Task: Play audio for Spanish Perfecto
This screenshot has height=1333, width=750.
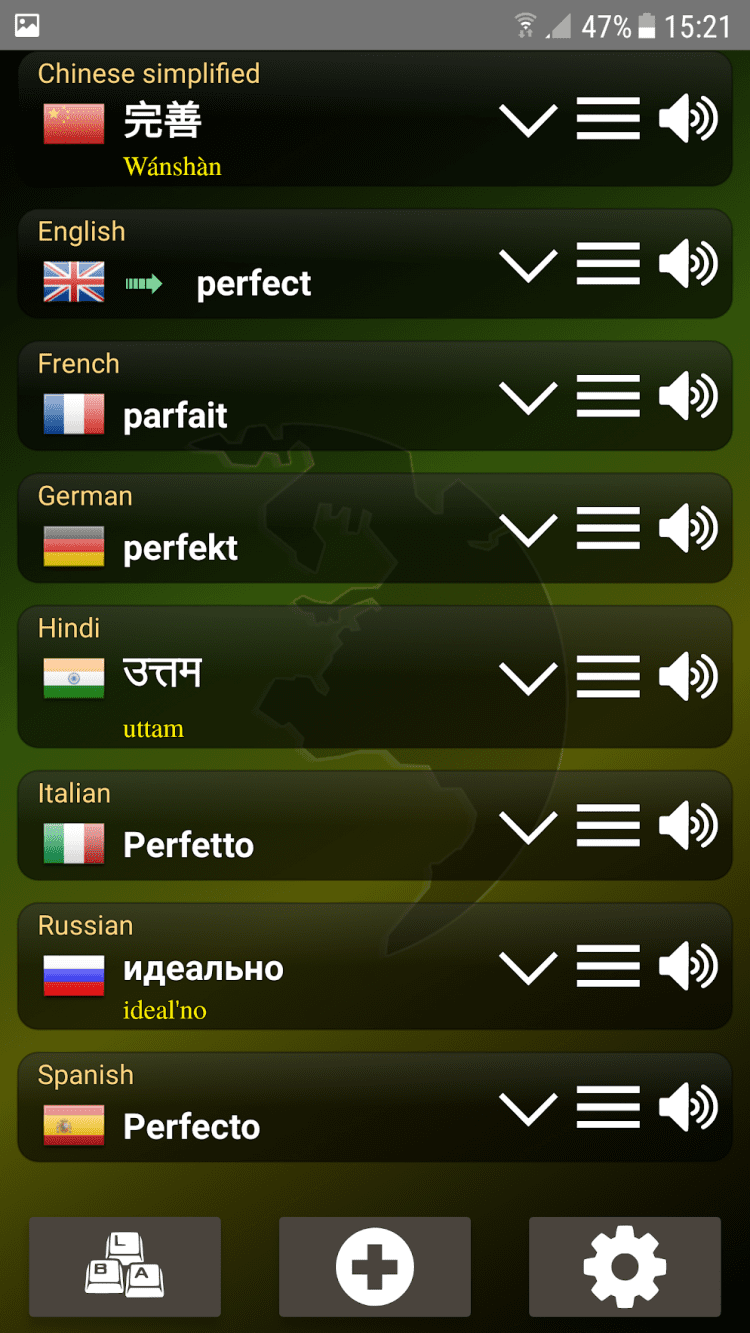Action: (x=687, y=1108)
